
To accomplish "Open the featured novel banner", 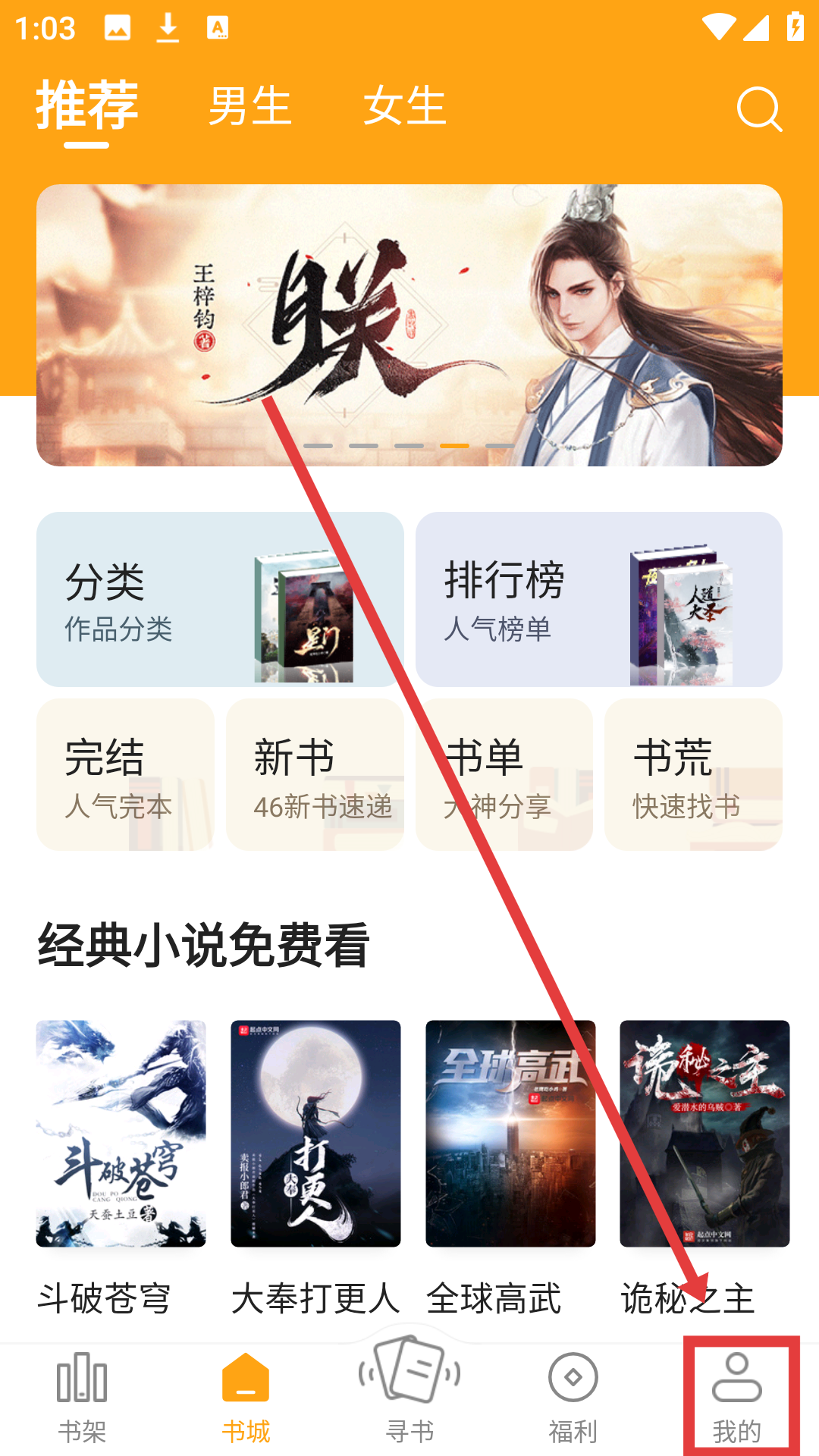I will click(409, 325).
